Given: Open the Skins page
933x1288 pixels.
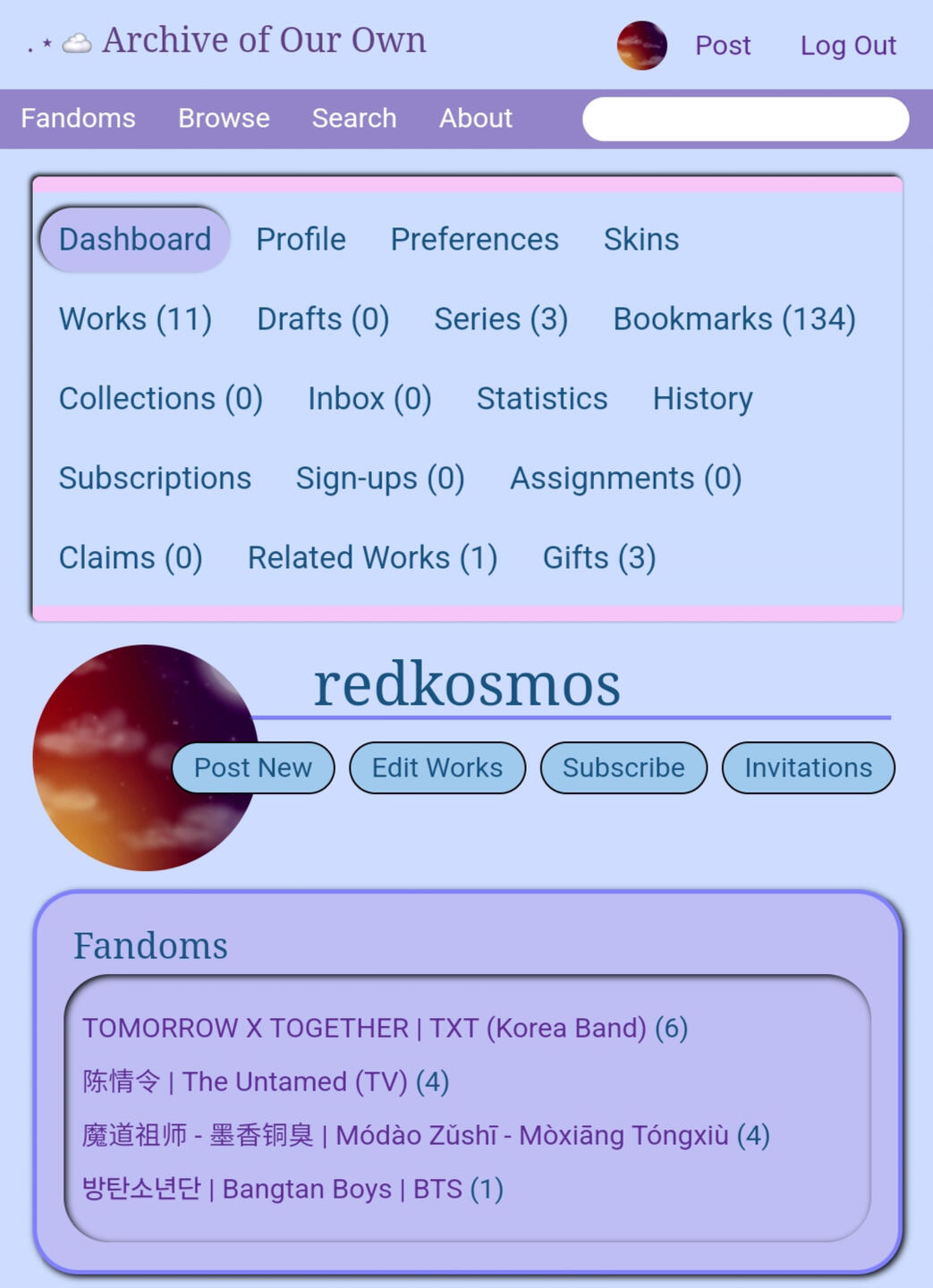Looking at the screenshot, I should [x=640, y=240].
